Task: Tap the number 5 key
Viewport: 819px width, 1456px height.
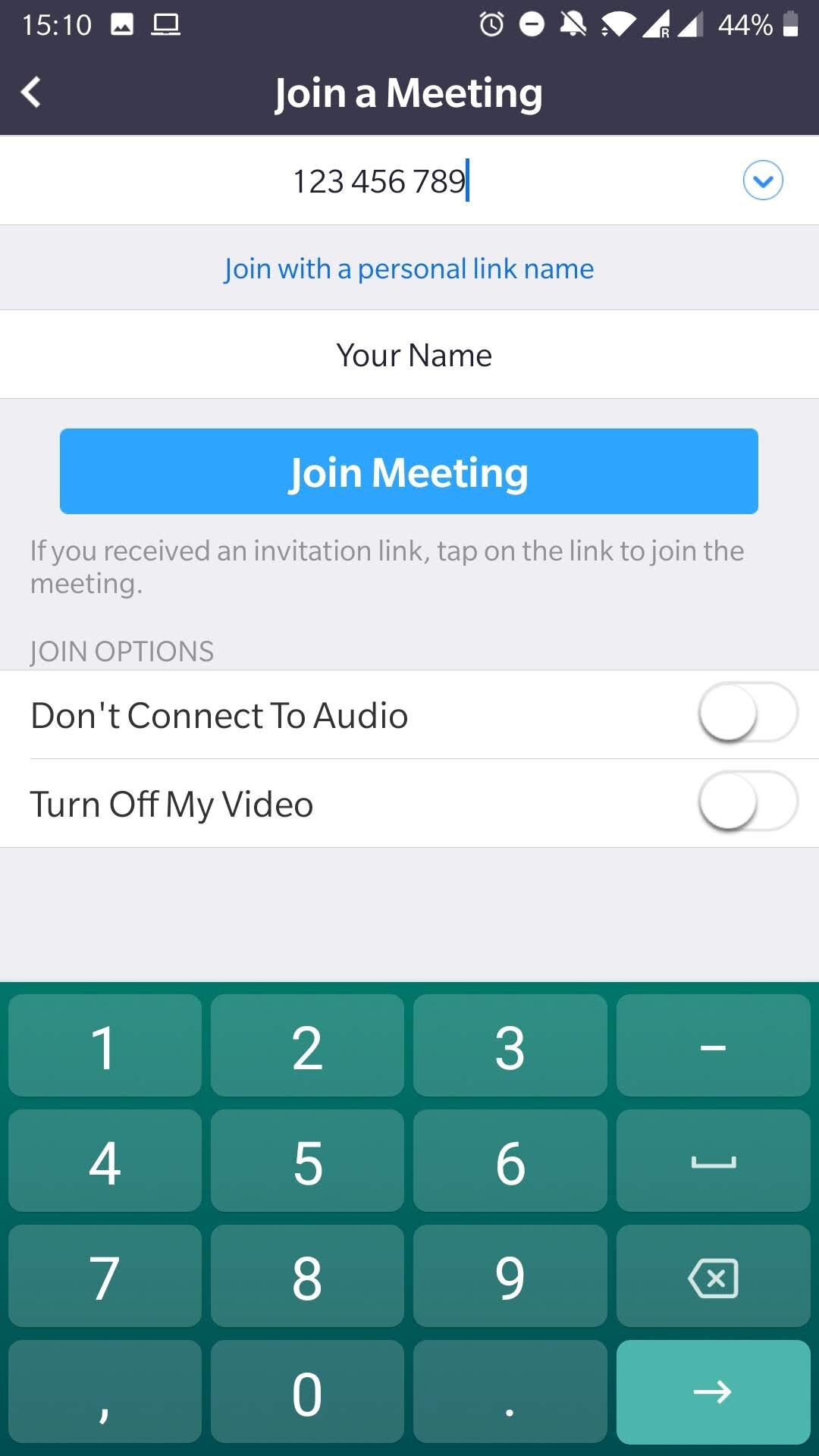Action: click(x=307, y=1160)
